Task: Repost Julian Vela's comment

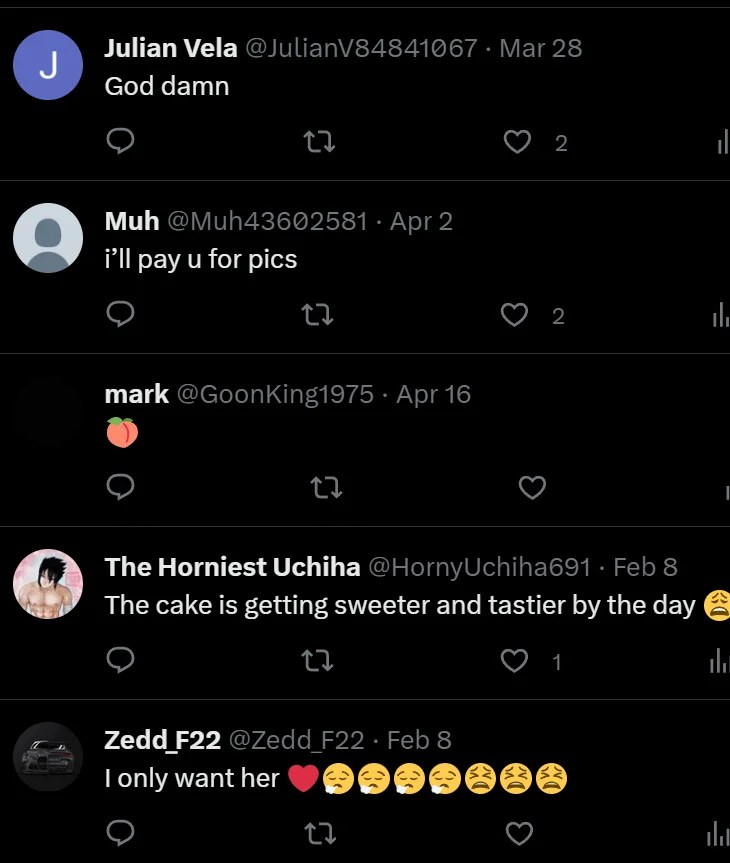Action: [x=318, y=143]
